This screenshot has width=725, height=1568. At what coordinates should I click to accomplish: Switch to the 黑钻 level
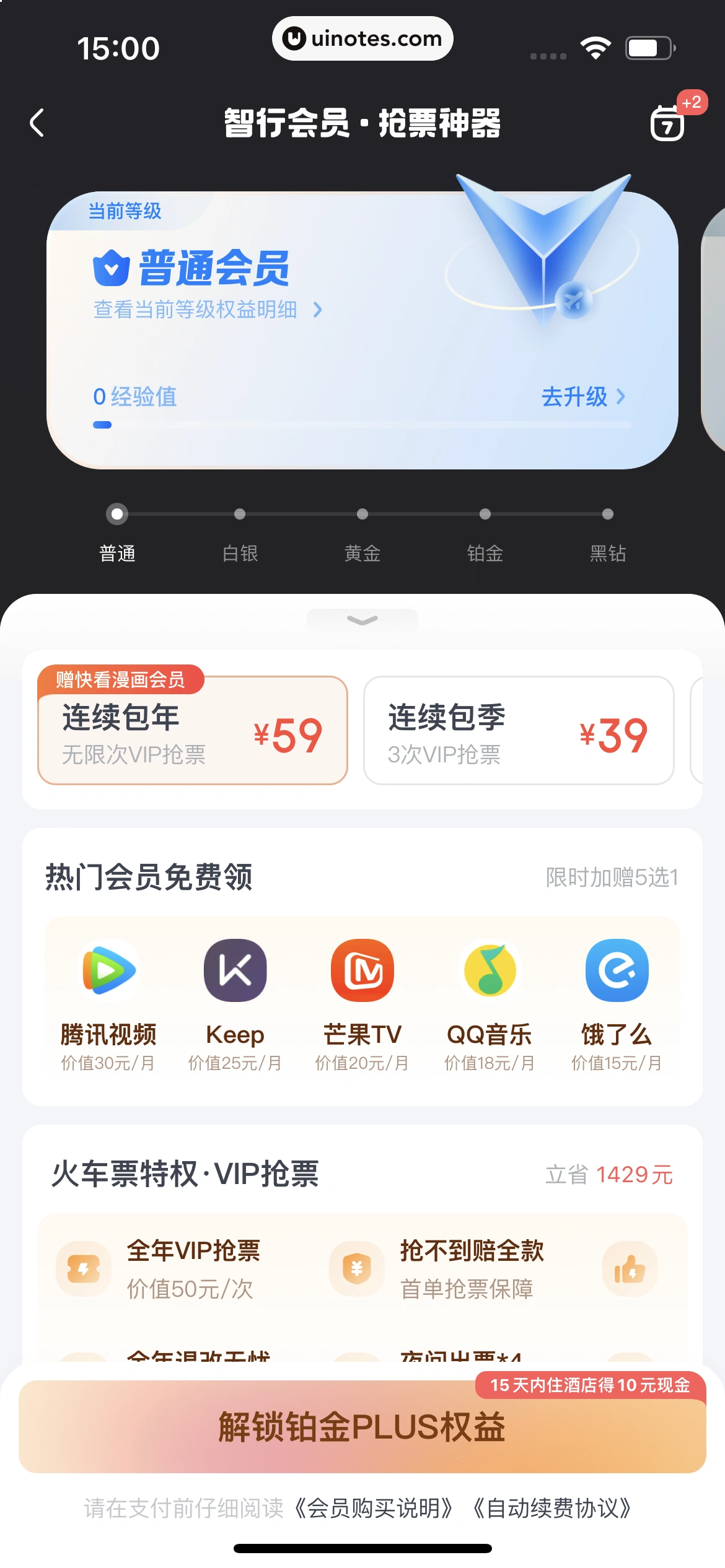608,534
